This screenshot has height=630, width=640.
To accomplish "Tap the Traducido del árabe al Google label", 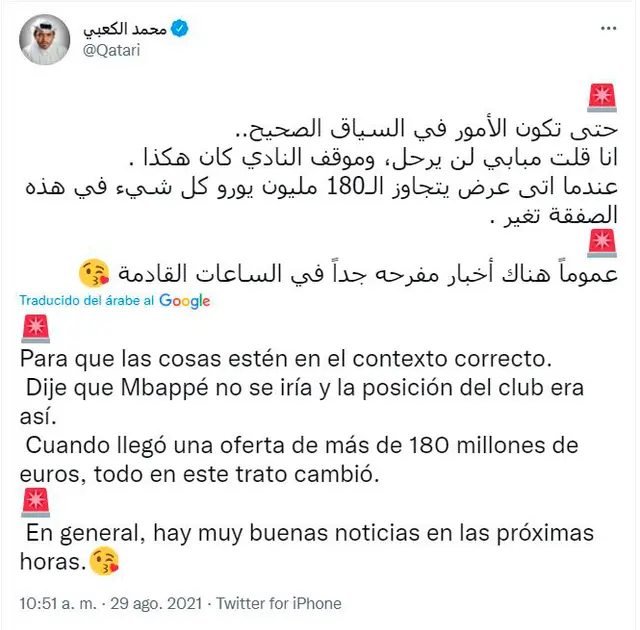I will click(x=115, y=300).
